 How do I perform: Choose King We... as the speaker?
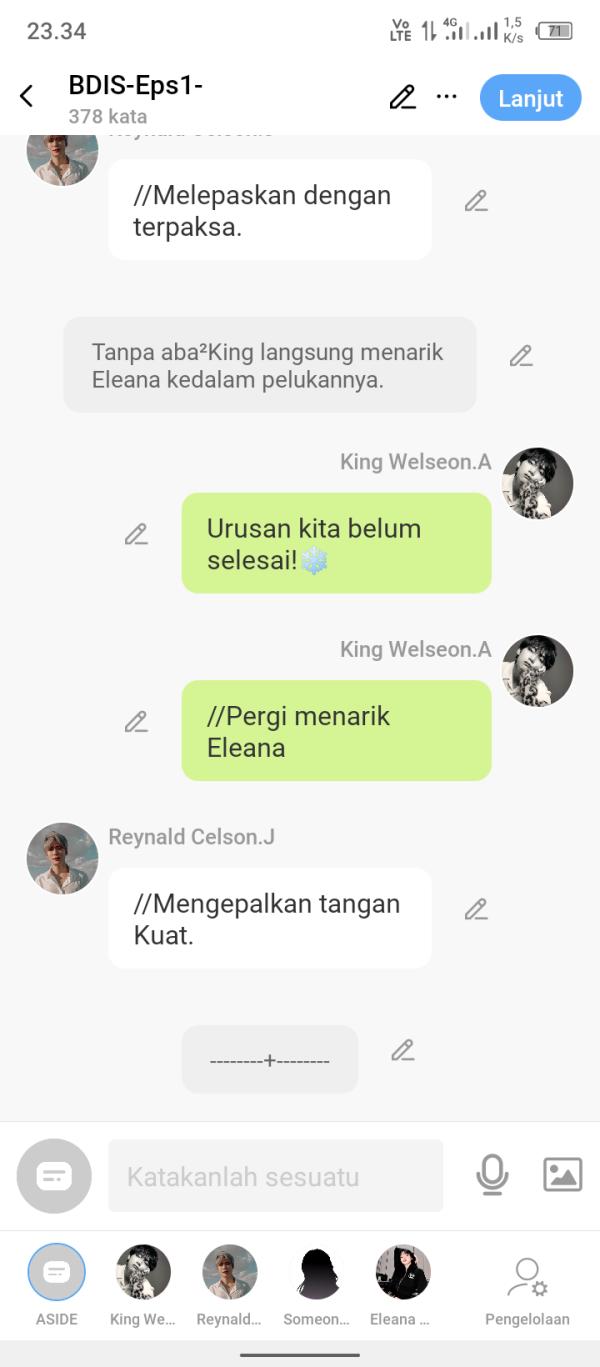(143, 1274)
